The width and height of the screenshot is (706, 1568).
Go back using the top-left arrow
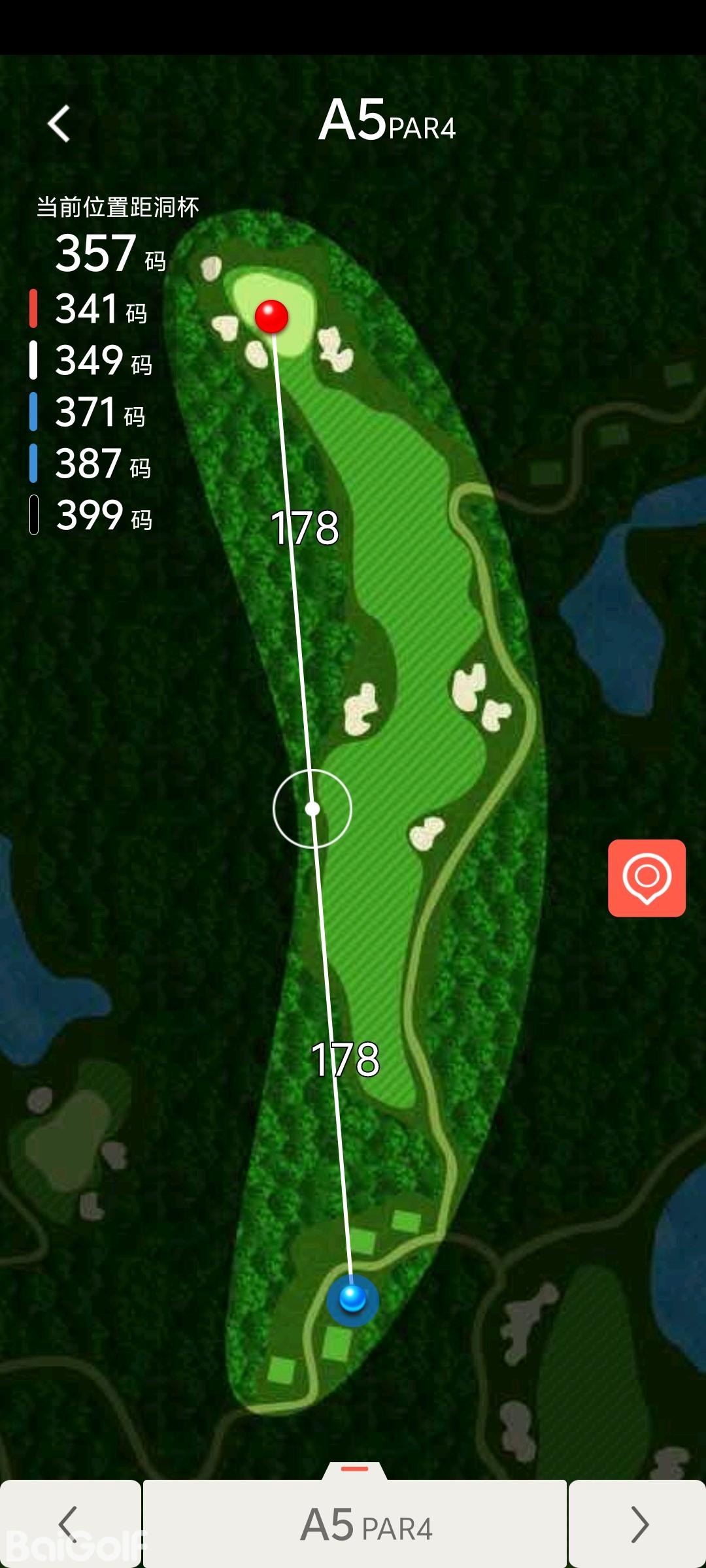tap(59, 123)
